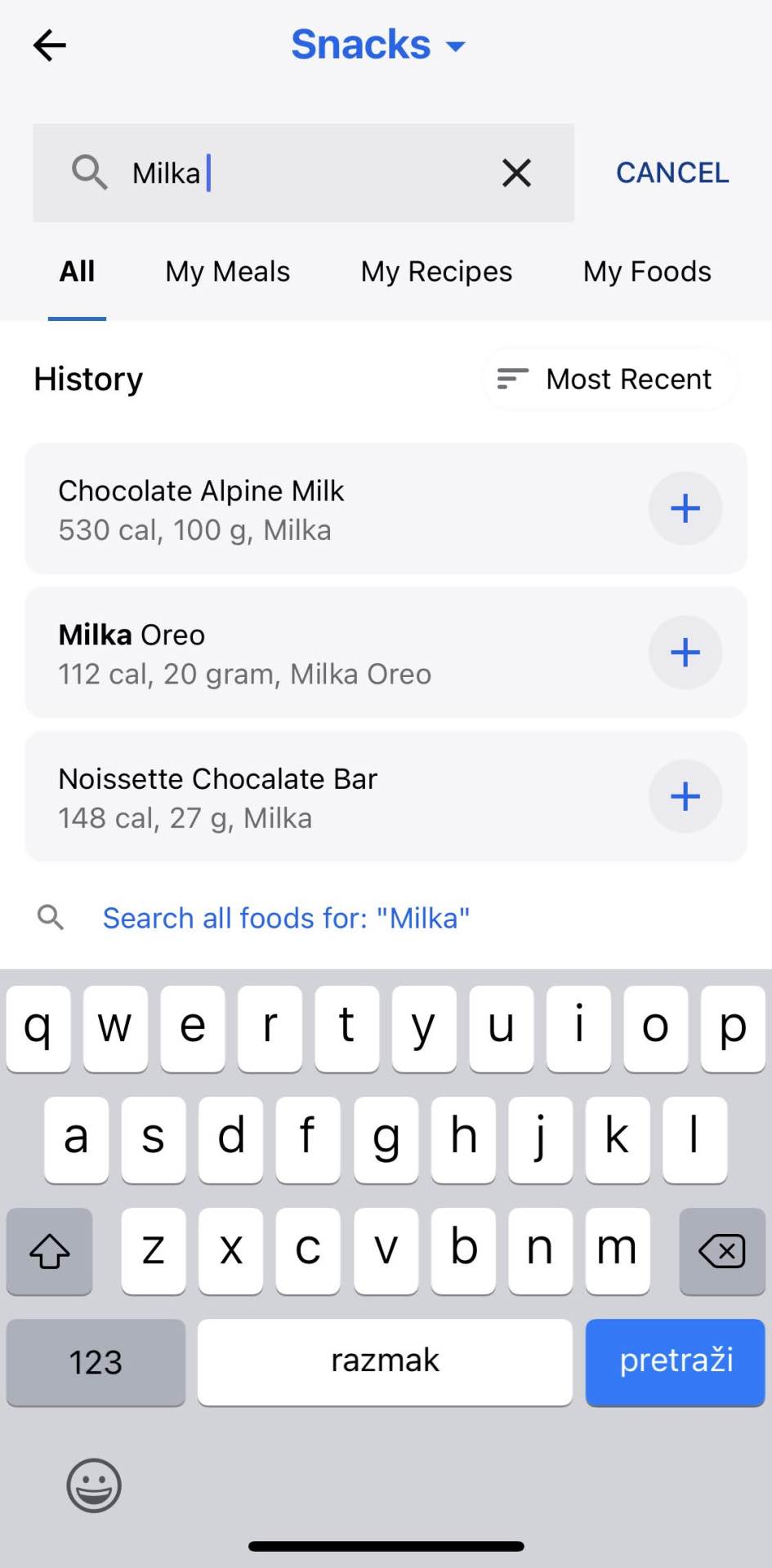
Task: Switch to the My Meals tab
Action: point(227,271)
